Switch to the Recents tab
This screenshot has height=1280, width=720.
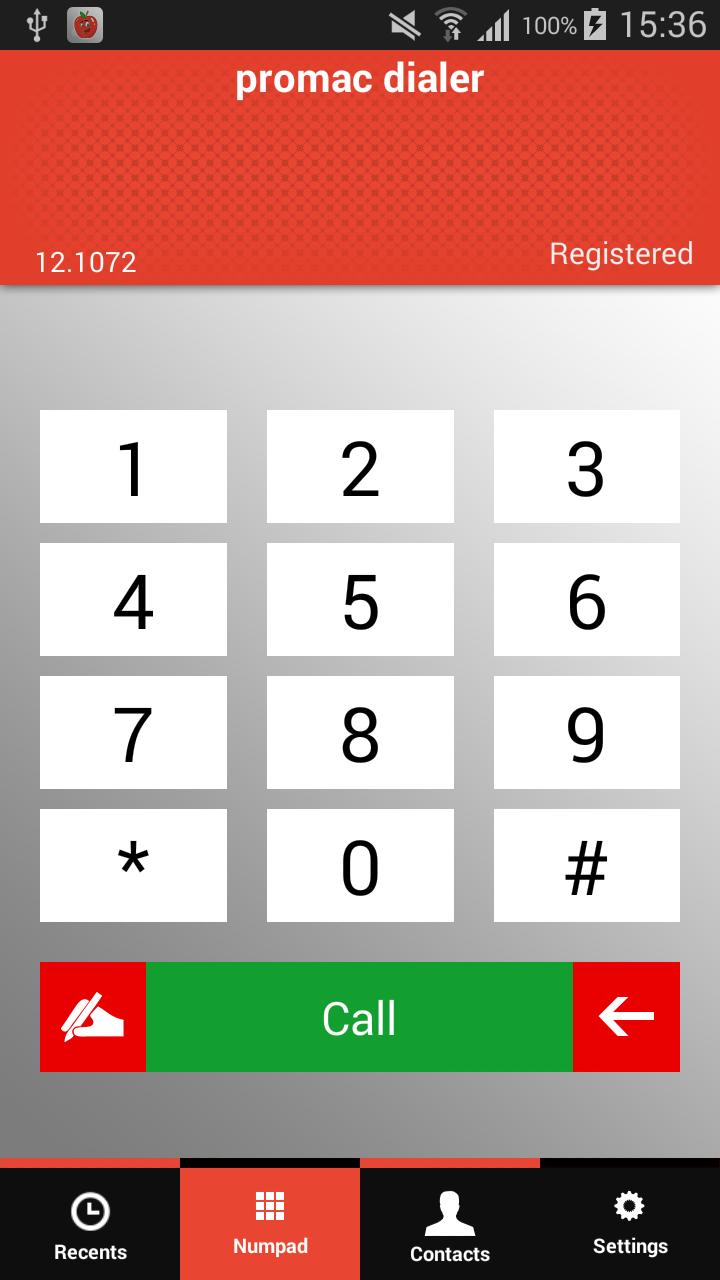point(90,1226)
